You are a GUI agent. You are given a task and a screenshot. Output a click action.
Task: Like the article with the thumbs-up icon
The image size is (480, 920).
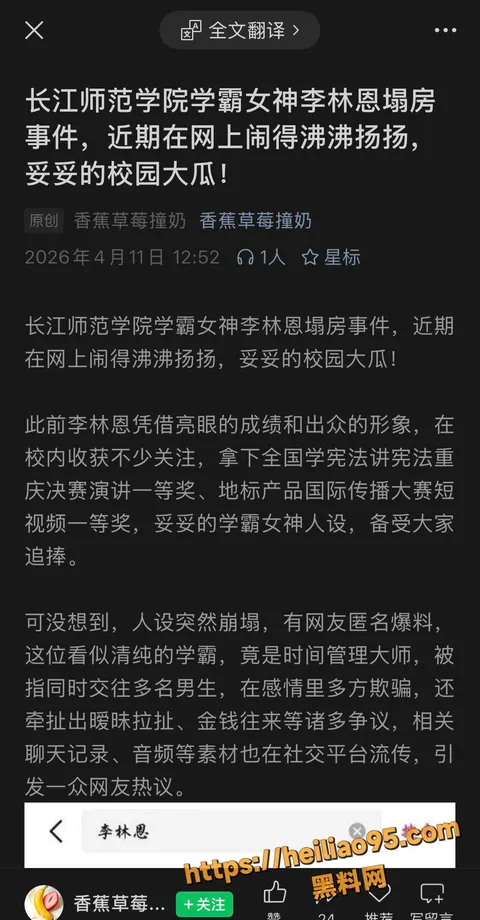[275, 895]
